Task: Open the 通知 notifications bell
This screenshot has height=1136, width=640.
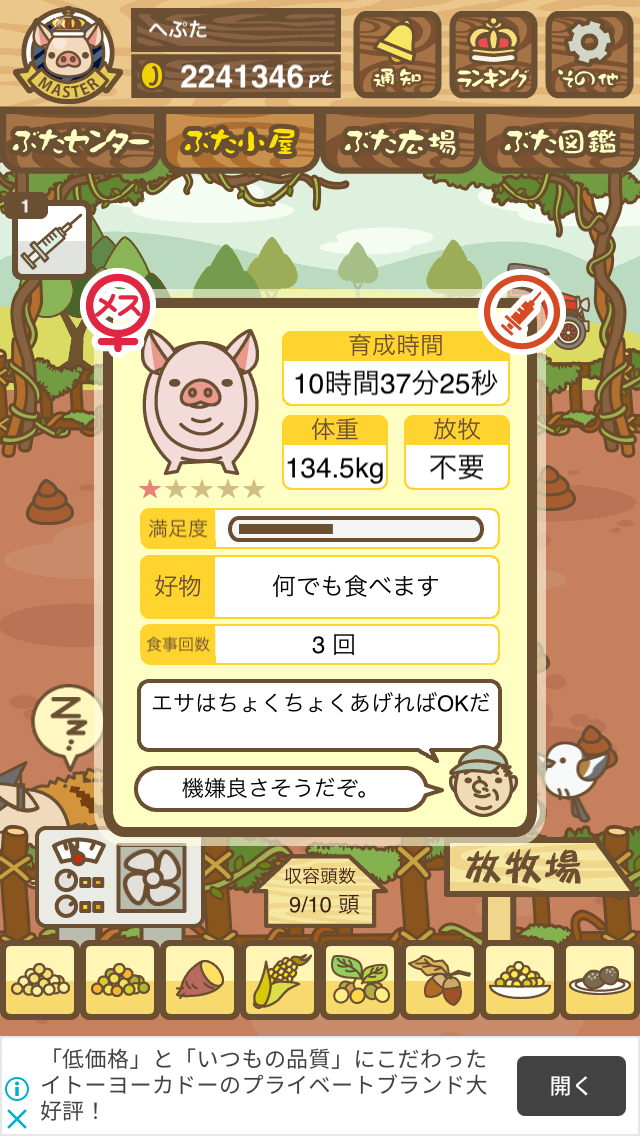Action: coord(396,54)
